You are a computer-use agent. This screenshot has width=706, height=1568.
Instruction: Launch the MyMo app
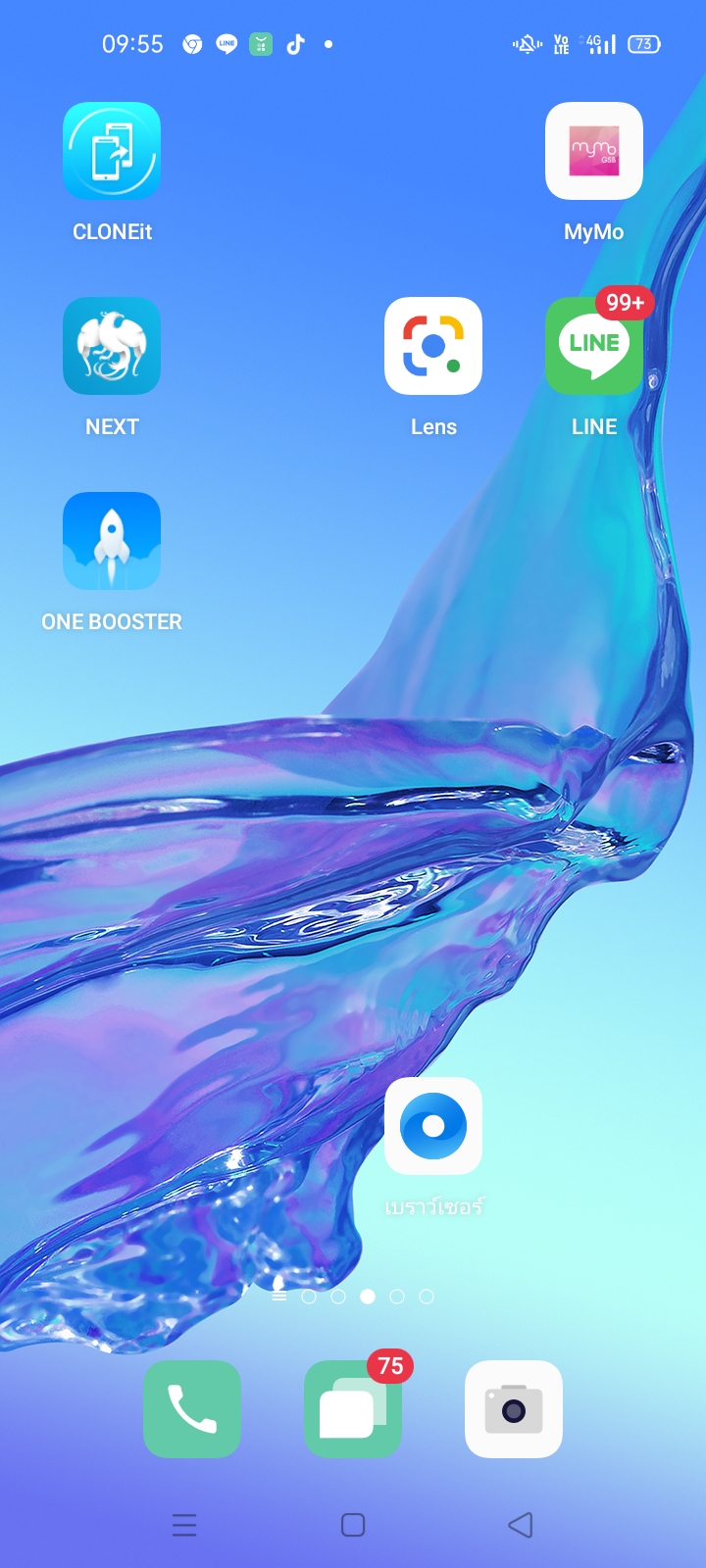pos(593,152)
